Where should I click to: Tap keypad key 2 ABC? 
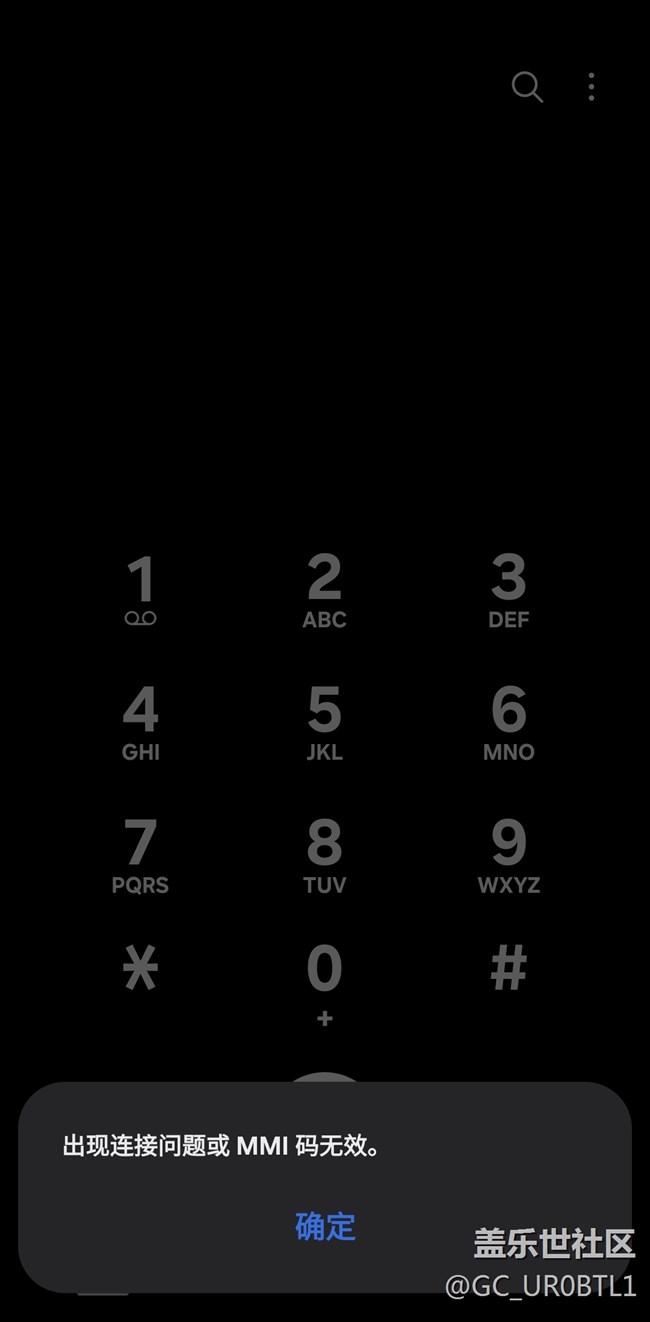pos(324,590)
